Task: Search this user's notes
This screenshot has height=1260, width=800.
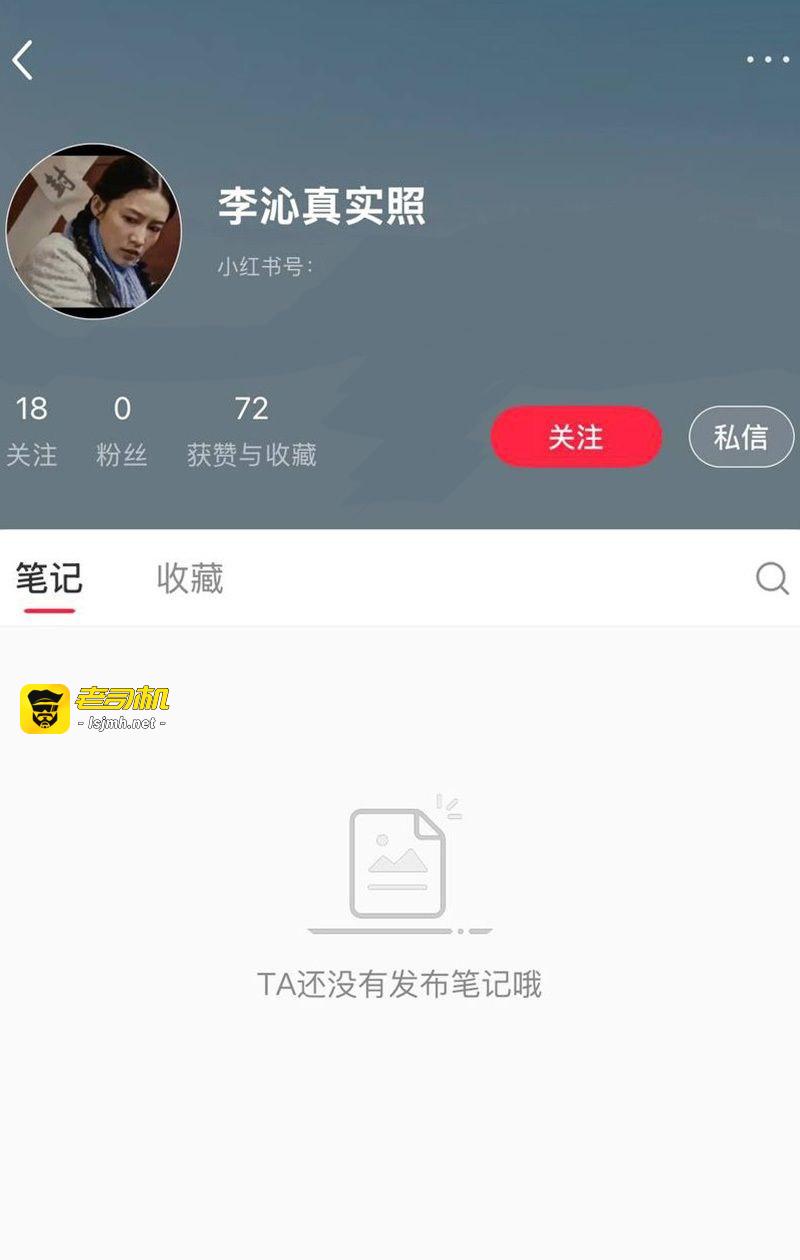Action: pos(771,578)
